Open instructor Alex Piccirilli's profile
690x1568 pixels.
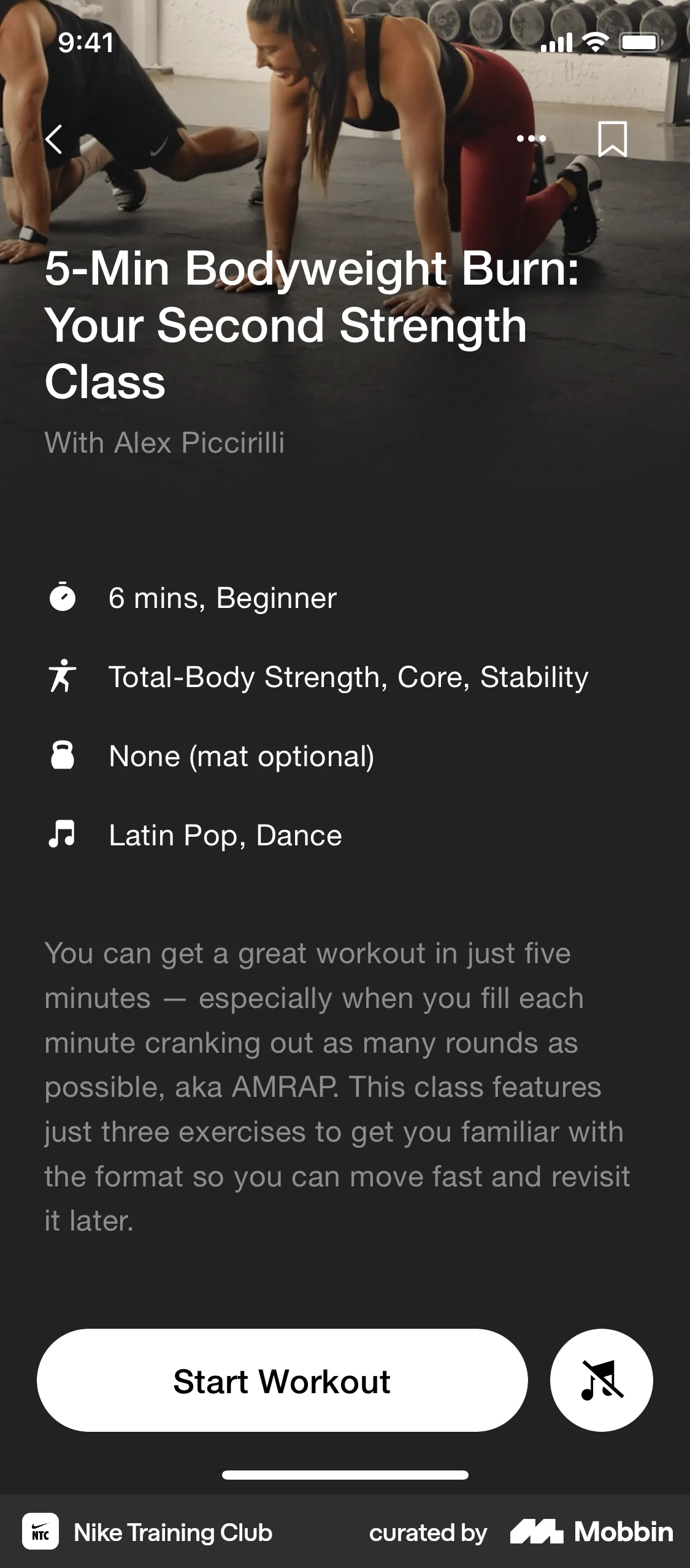(x=166, y=442)
